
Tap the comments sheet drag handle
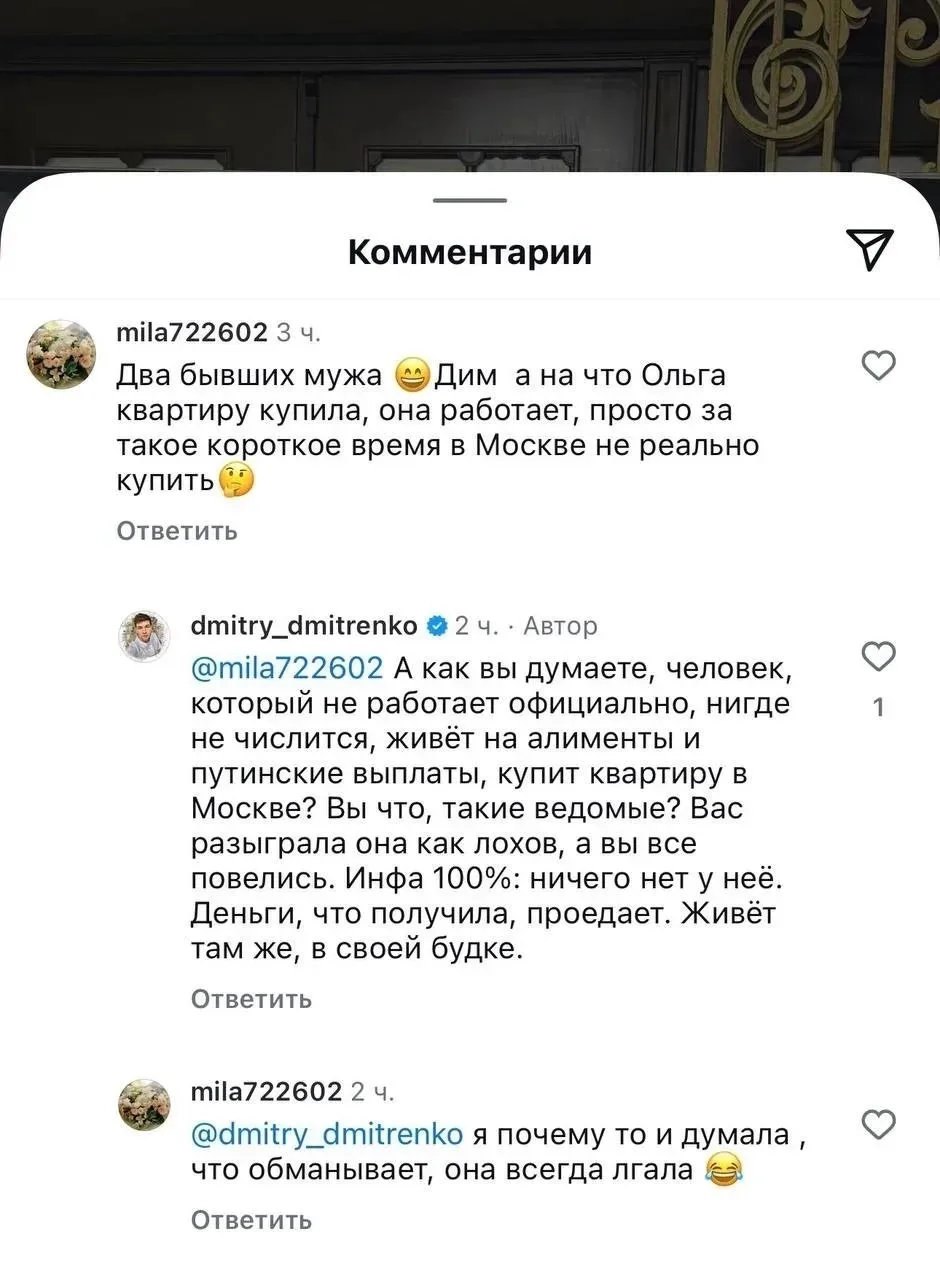469,201
